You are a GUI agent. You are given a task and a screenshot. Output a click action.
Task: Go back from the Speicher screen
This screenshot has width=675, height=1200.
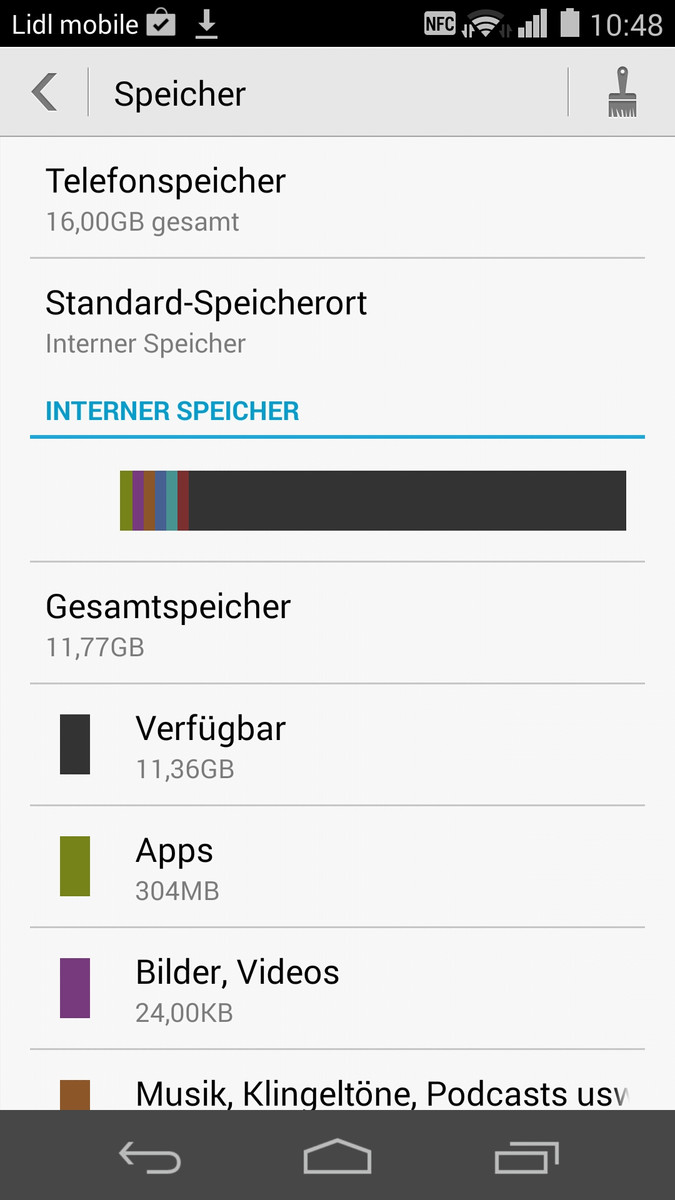(45, 92)
